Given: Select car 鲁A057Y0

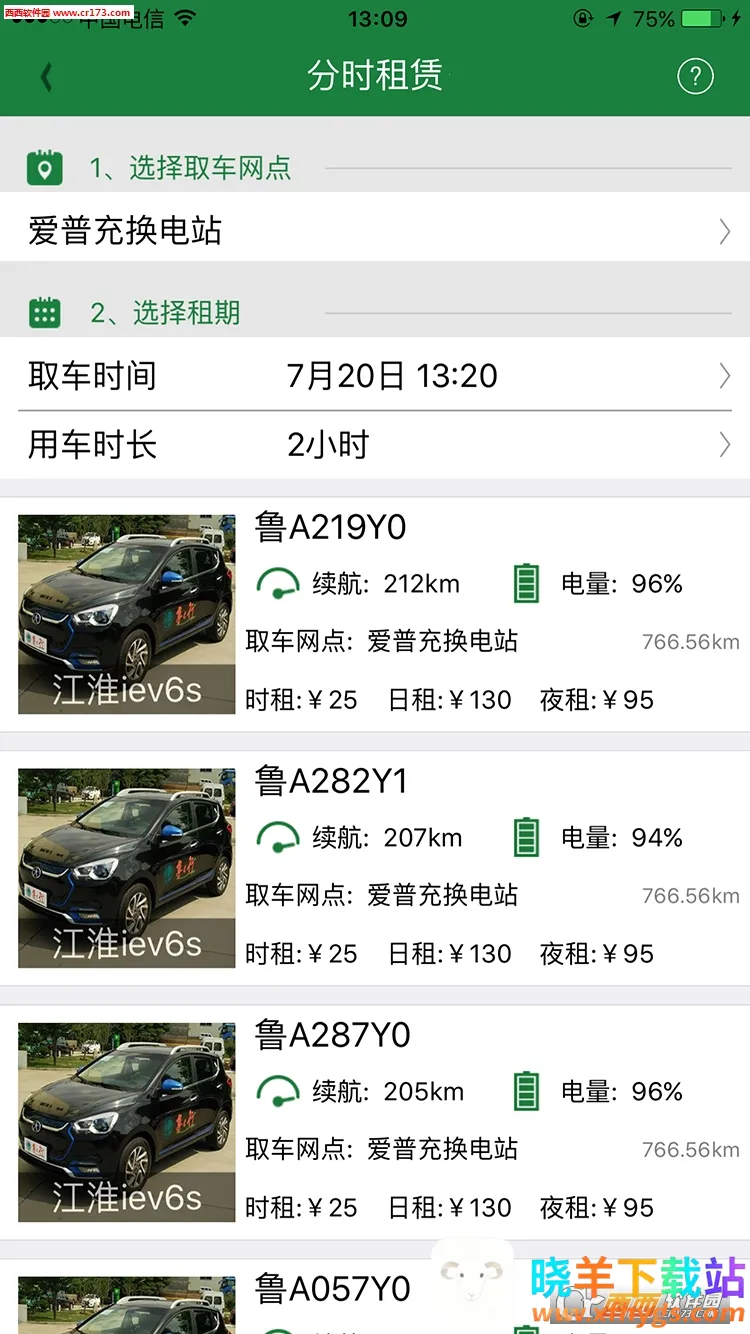Looking at the screenshot, I should point(330,1290).
